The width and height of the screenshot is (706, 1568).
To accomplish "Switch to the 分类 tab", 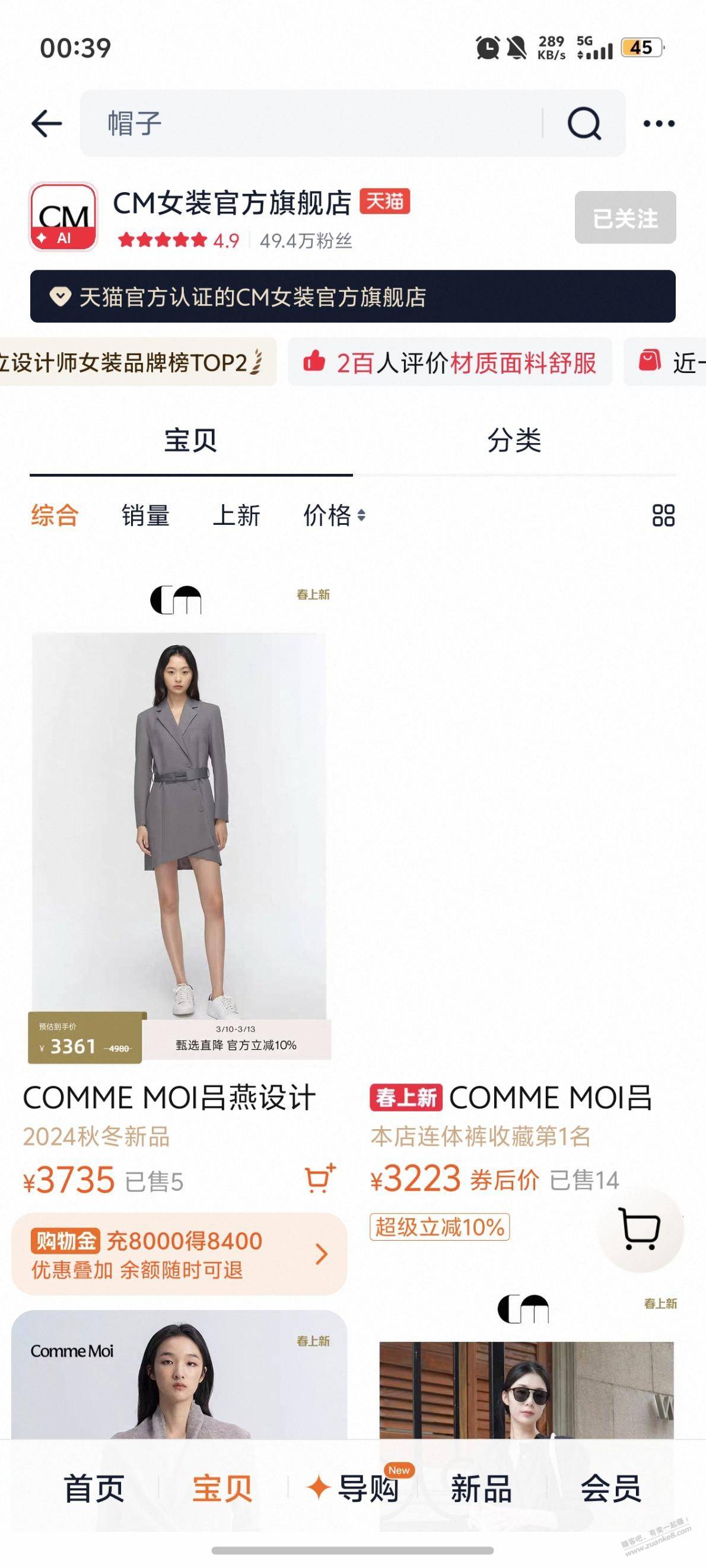I will tap(514, 440).
